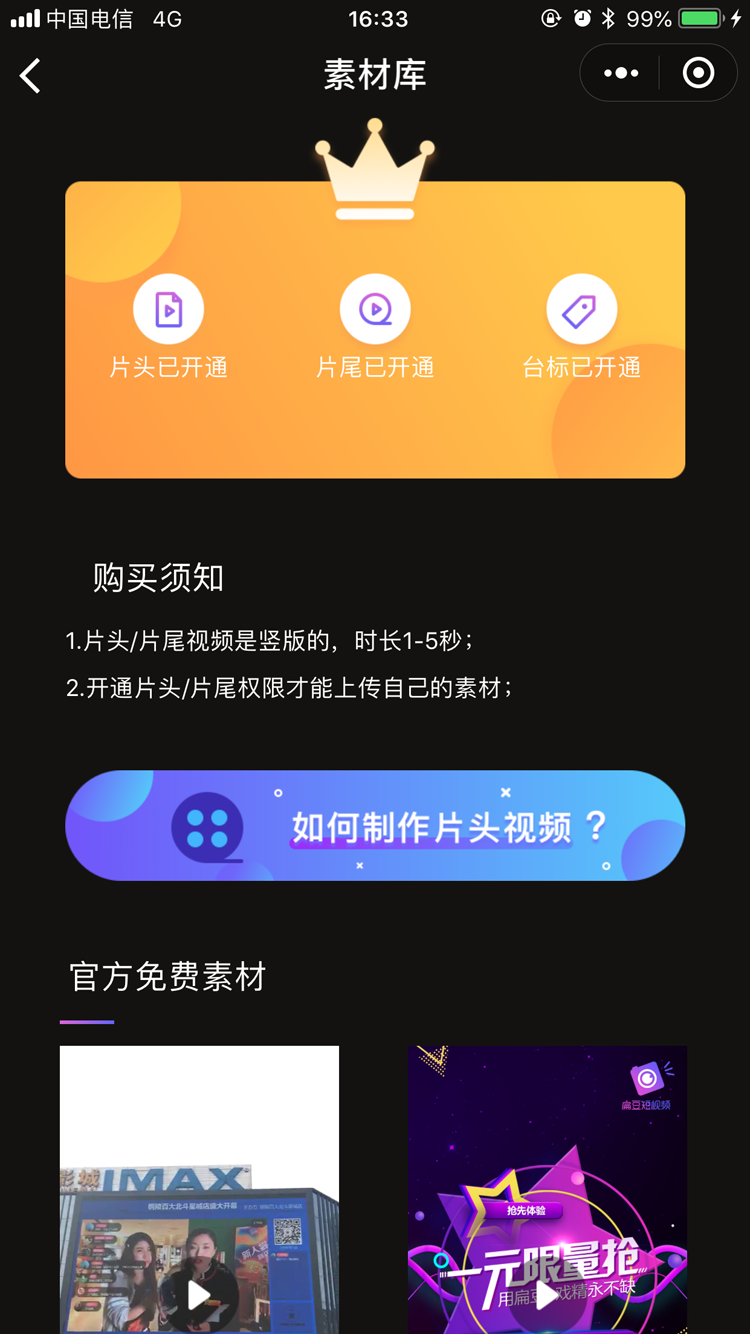Open the mini program three-dot menu
Image resolution: width=750 pixels, height=1334 pixels.
click(620, 73)
